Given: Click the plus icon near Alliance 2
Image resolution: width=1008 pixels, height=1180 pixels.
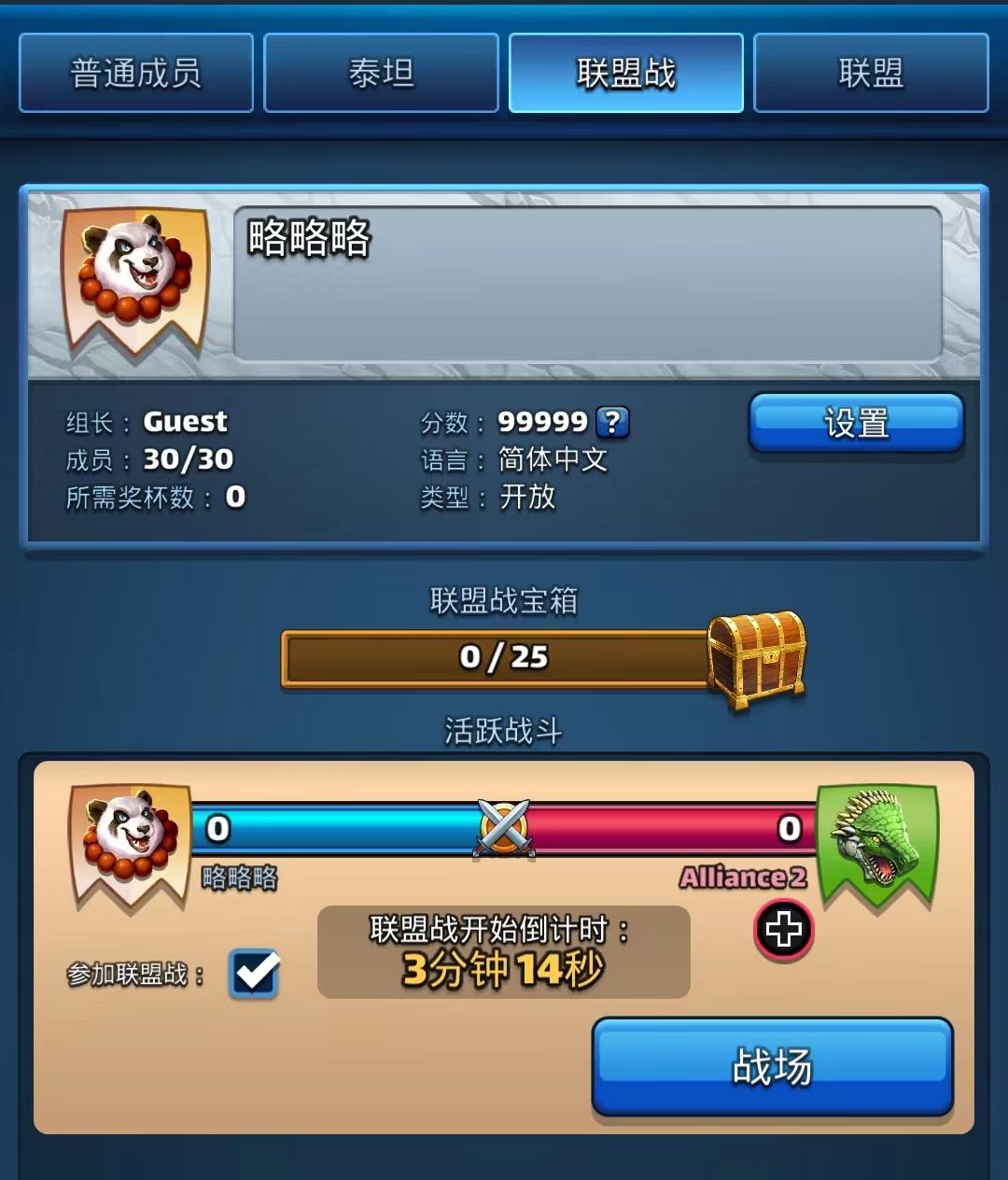Looking at the screenshot, I should 784,930.
